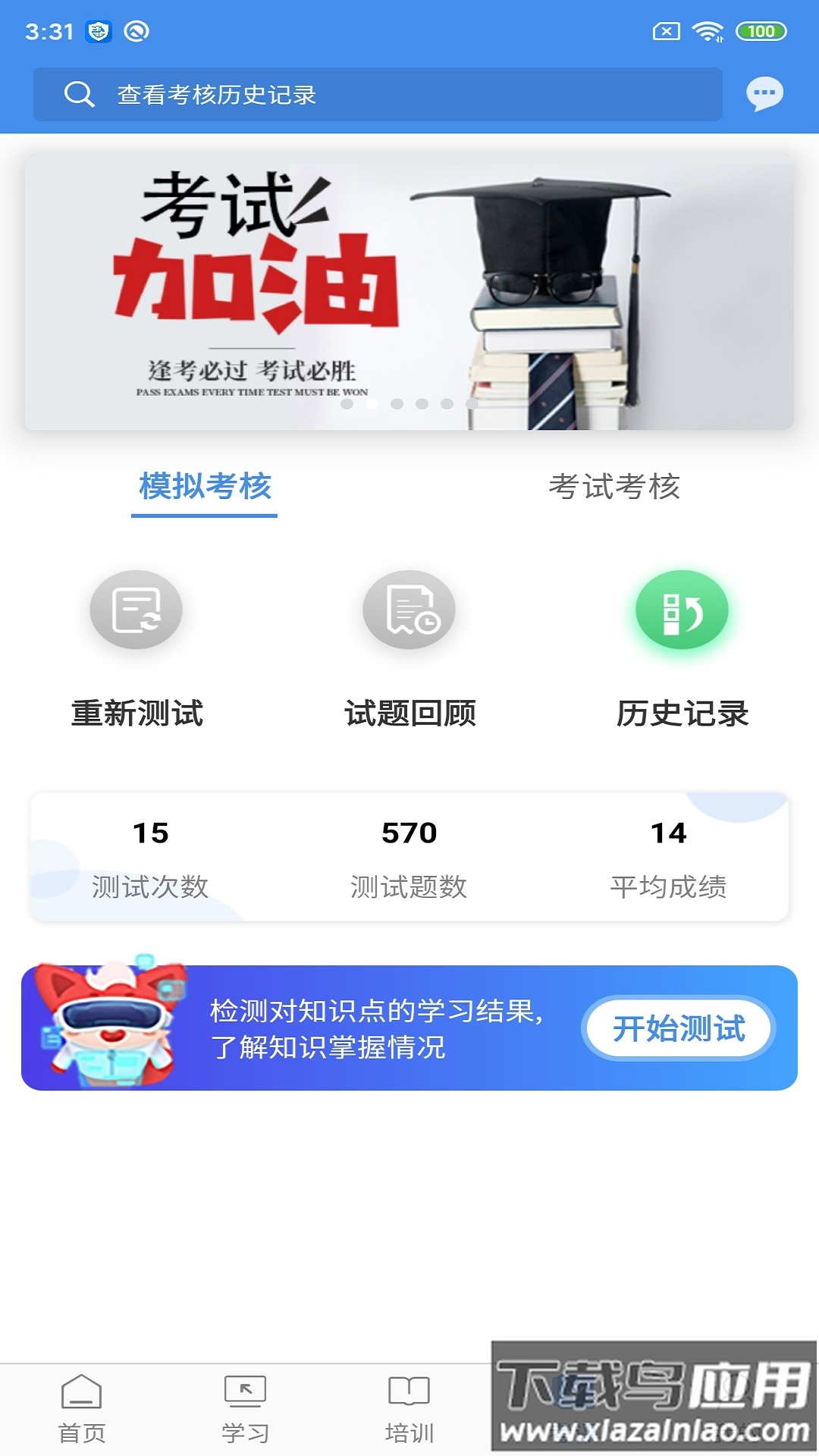This screenshot has width=819, height=1456.
Task: Open the 考试加油 promotional banner
Action: [x=409, y=292]
